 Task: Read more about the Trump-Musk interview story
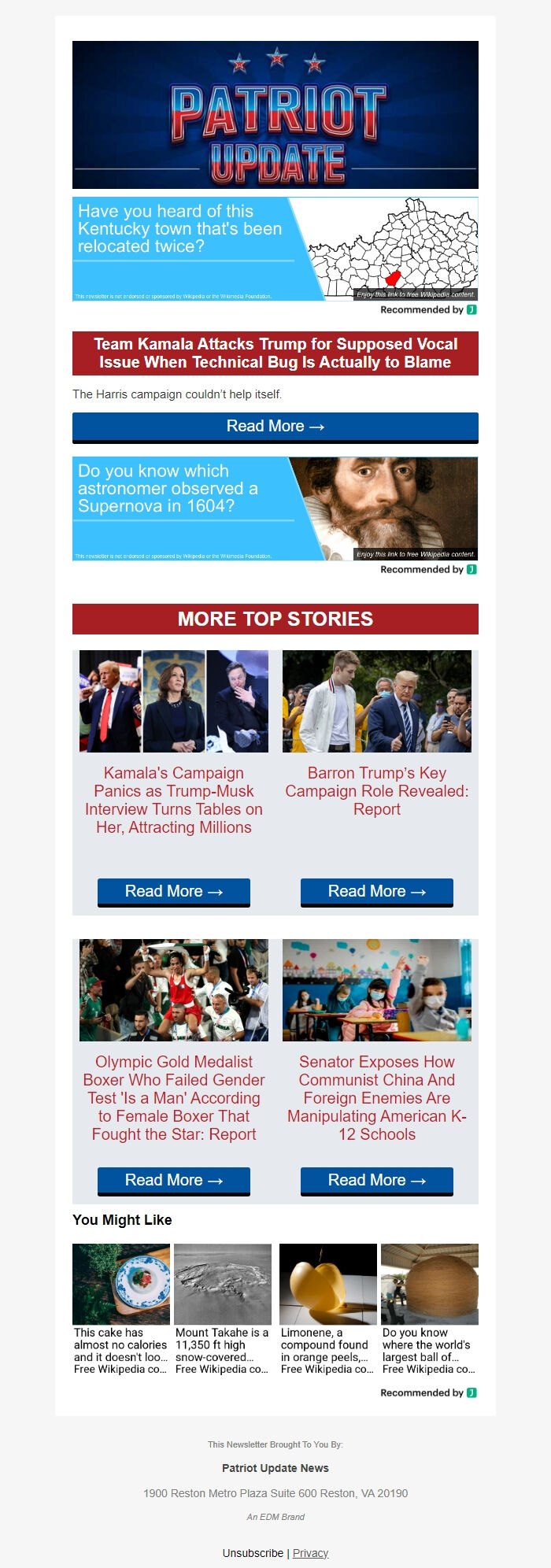tap(174, 892)
